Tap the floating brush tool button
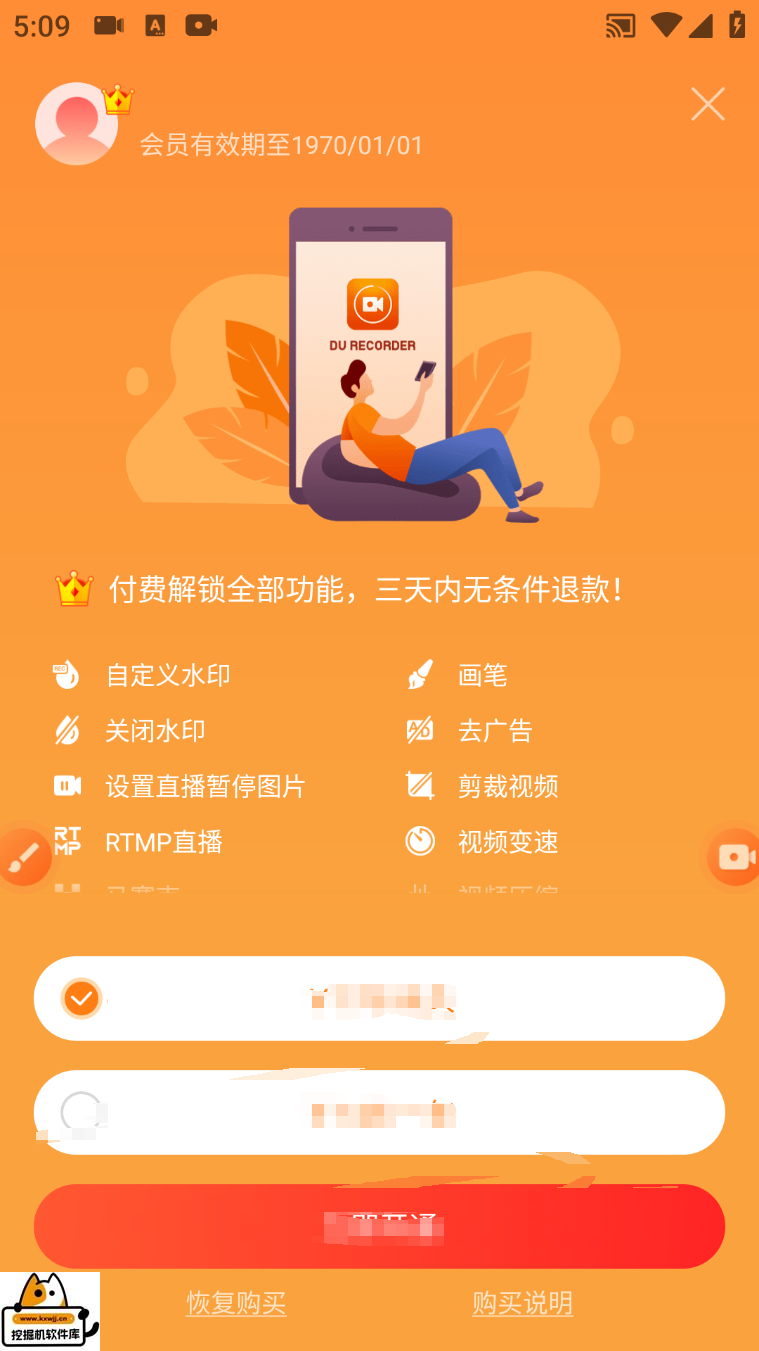Viewport: 759px width, 1351px height. pyautogui.click(x=24, y=856)
